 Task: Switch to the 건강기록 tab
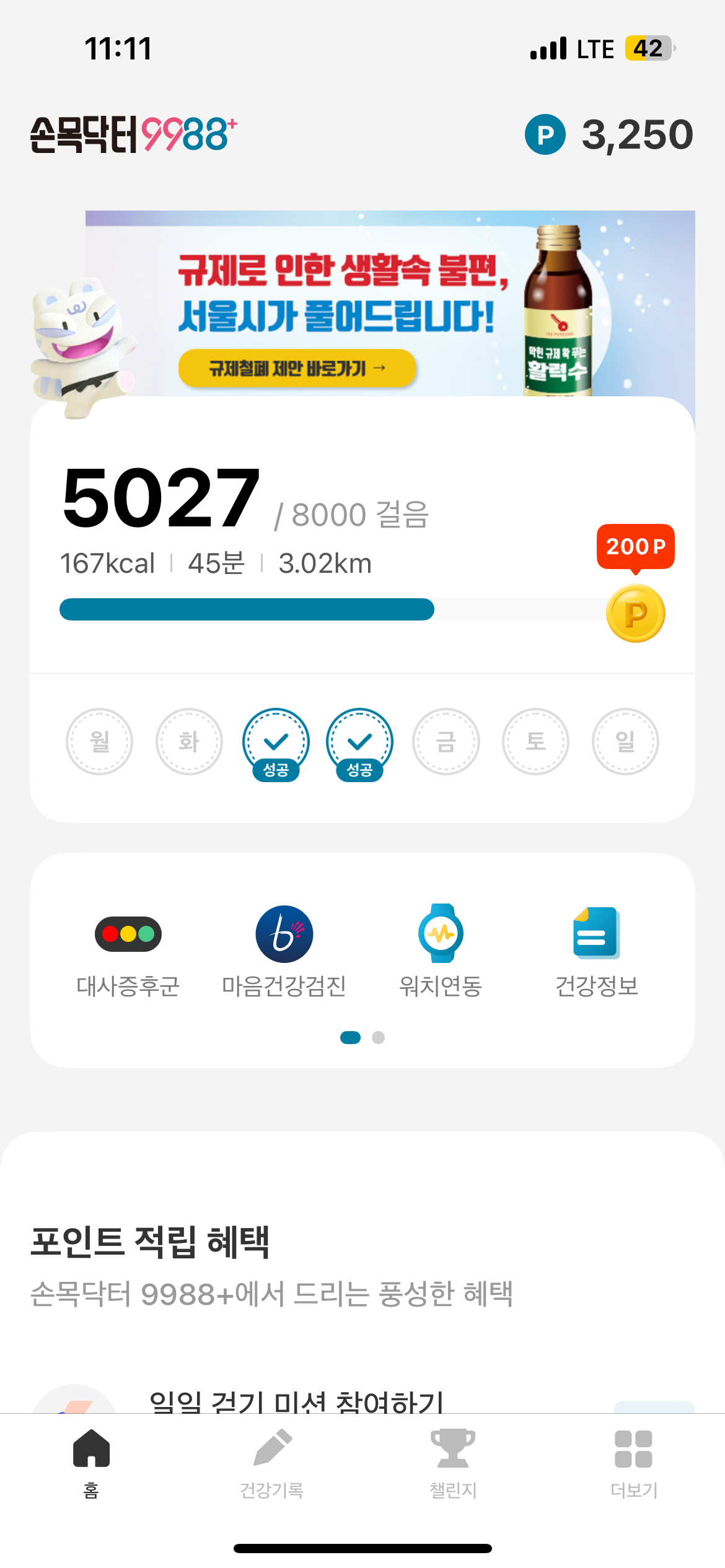coord(272,1463)
